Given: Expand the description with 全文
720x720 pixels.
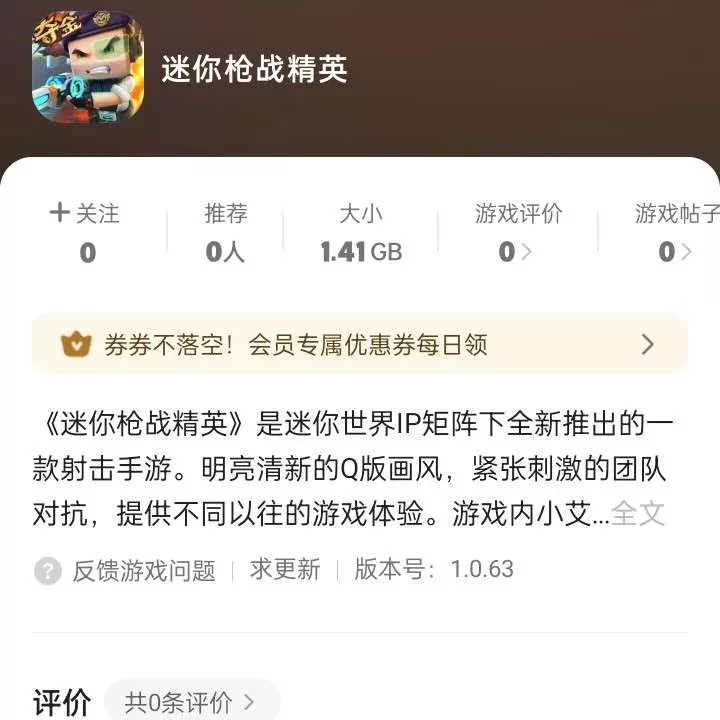Looking at the screenshot, I should pos(638,514).
